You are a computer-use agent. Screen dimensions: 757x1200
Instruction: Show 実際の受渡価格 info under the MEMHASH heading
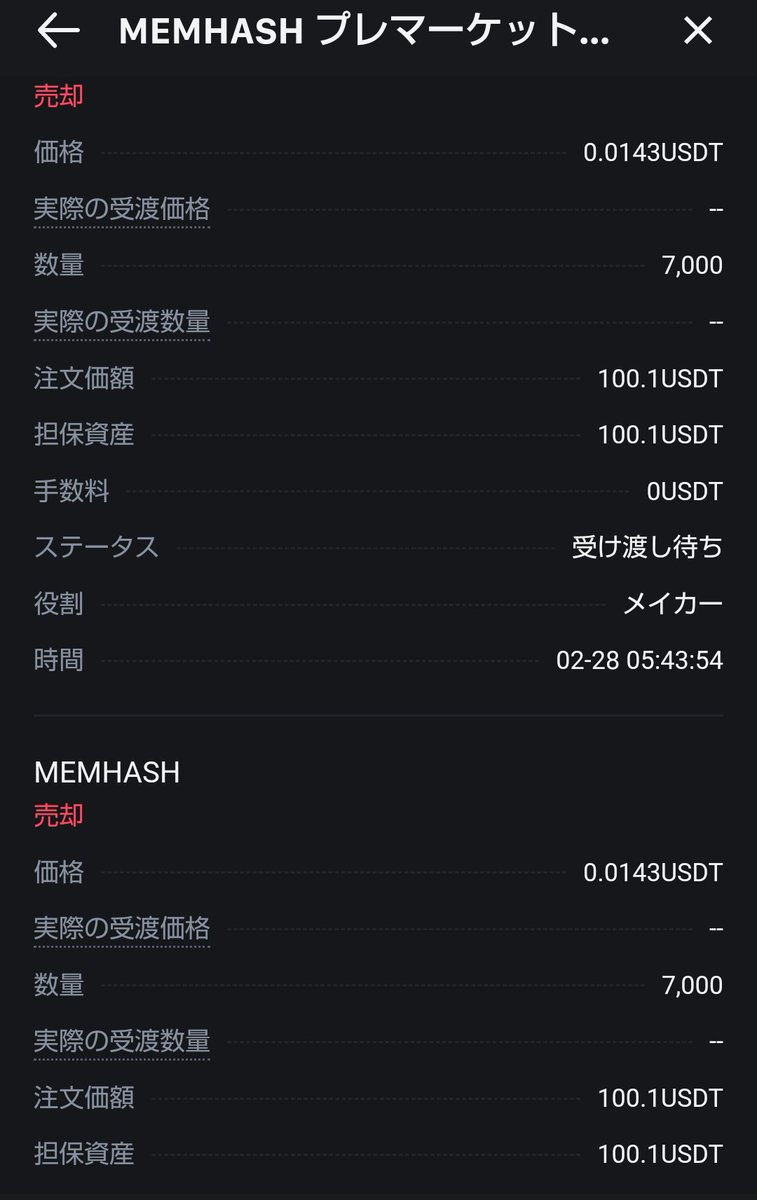pos(122,929)
